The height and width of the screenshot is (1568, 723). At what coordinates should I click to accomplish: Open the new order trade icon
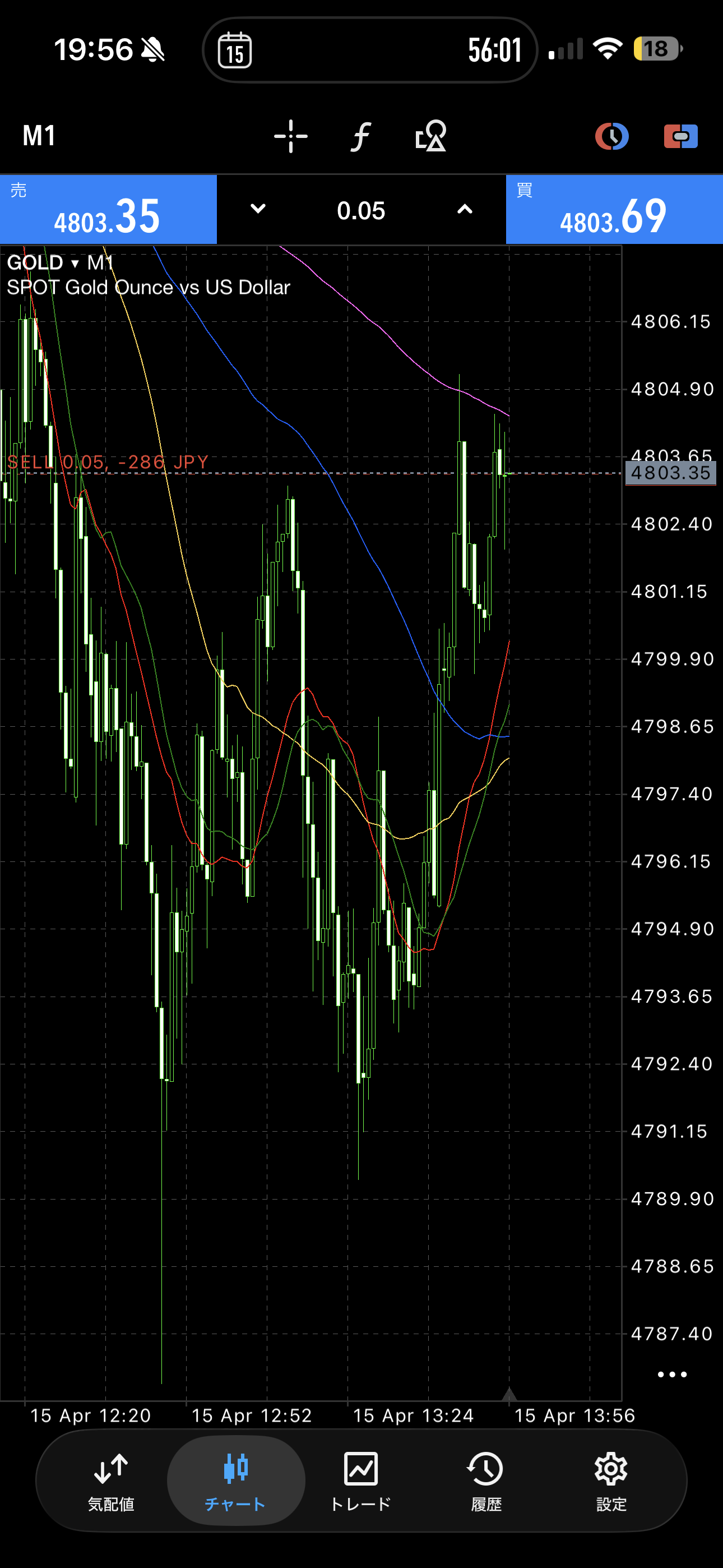click(680, 136)
